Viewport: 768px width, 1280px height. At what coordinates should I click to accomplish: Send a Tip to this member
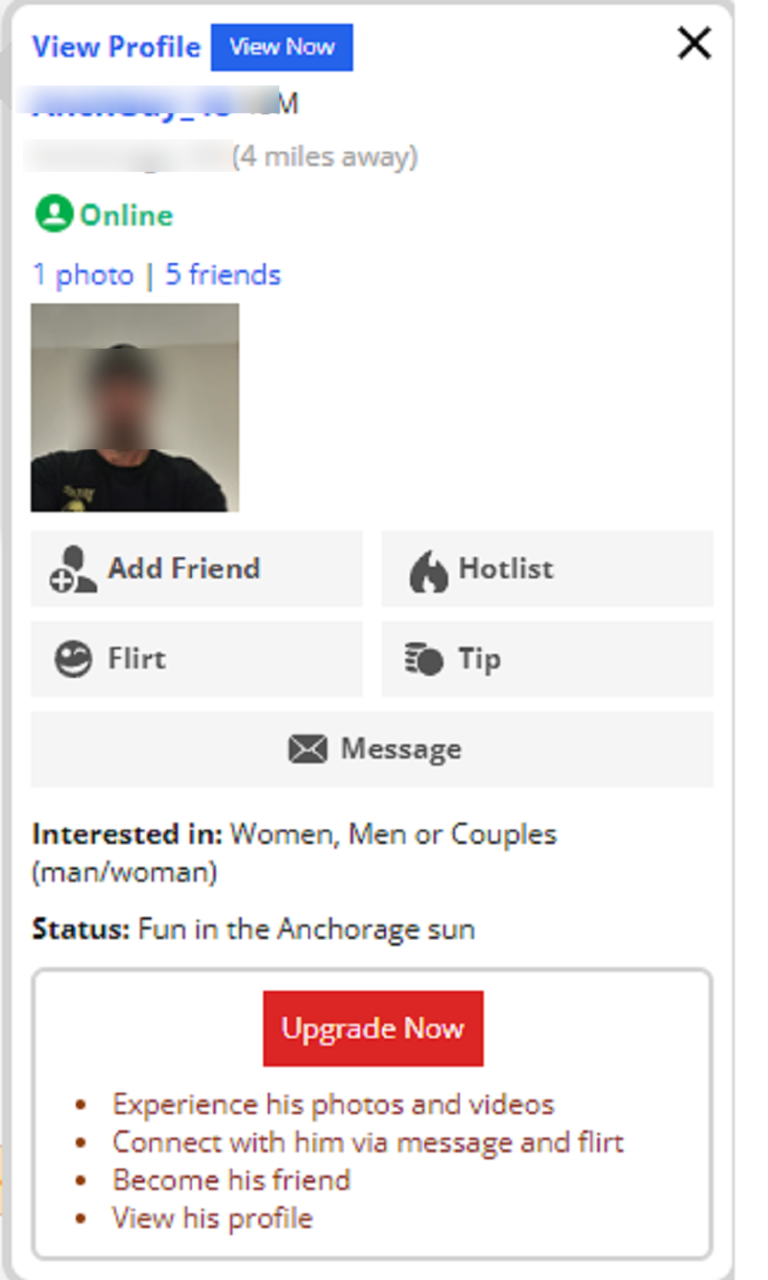547,658
